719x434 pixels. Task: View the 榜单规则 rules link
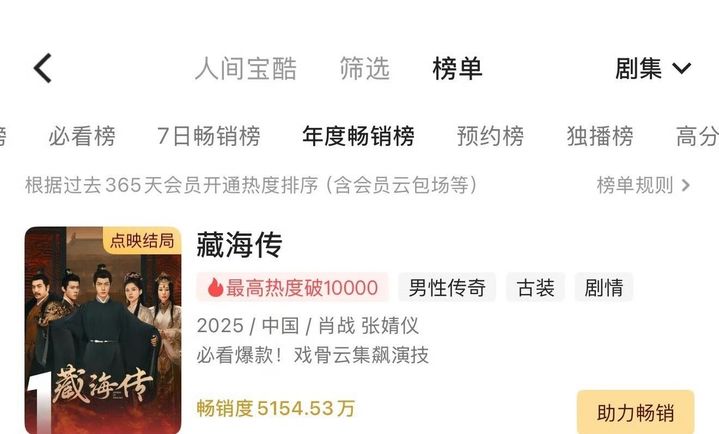(x=643, y=185)
